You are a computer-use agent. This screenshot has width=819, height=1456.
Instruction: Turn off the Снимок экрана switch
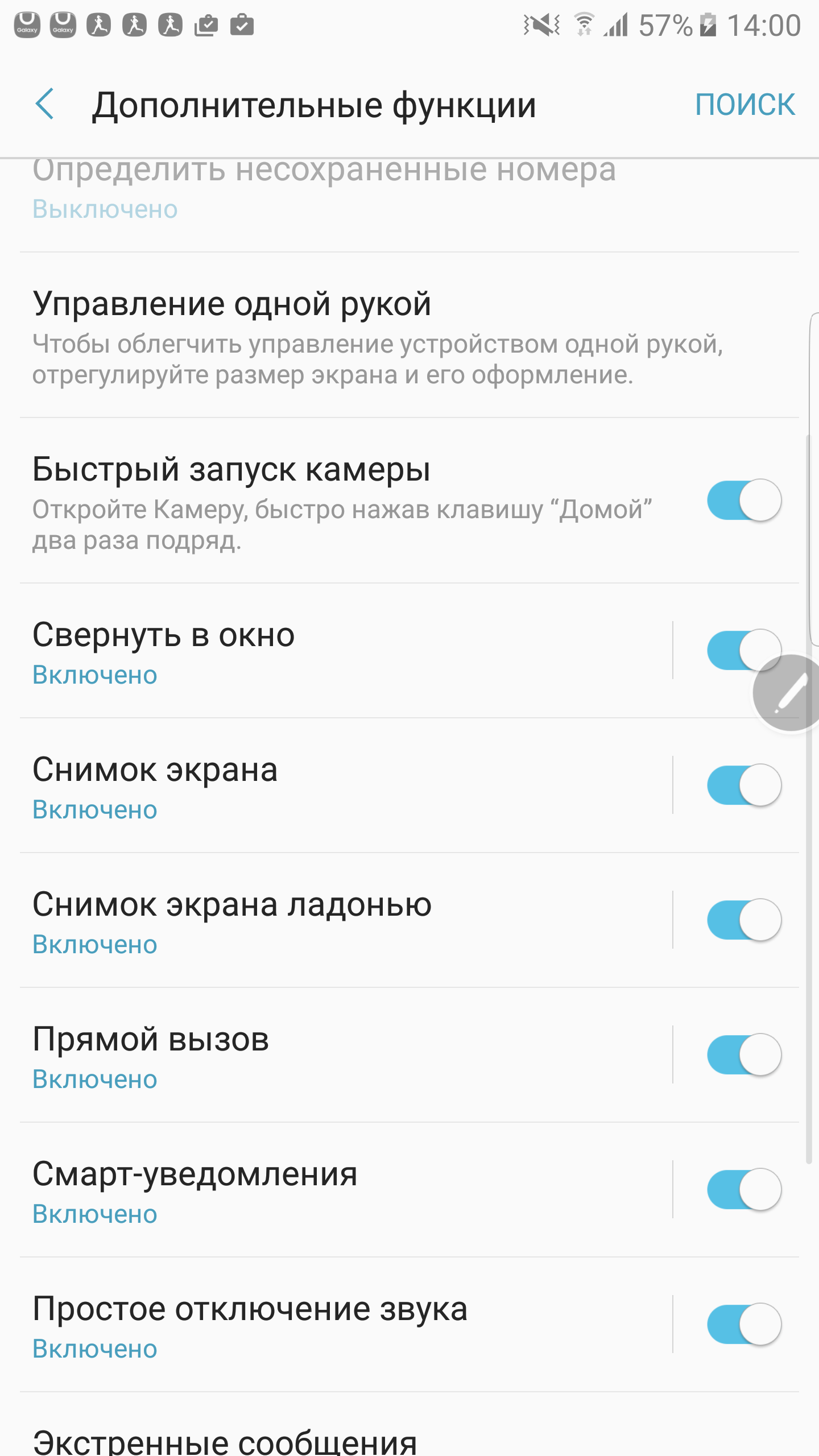pyautogui.click(x=744, y=785)
